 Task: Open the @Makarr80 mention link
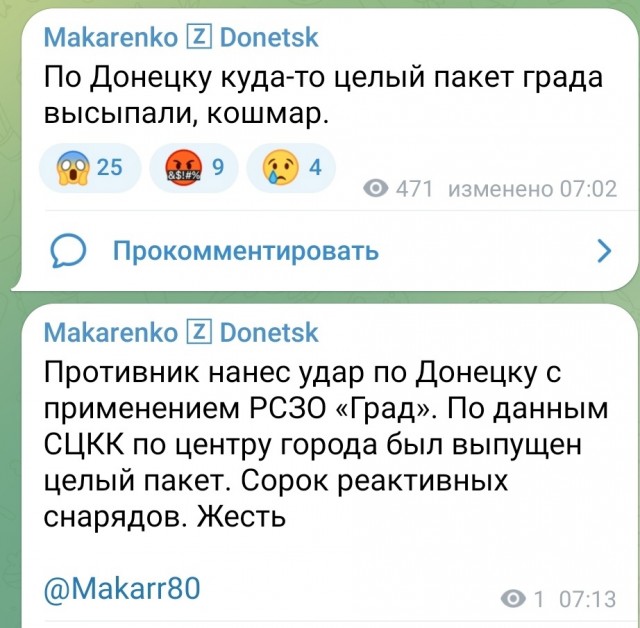pyautogui.click(x=123, y=587)
